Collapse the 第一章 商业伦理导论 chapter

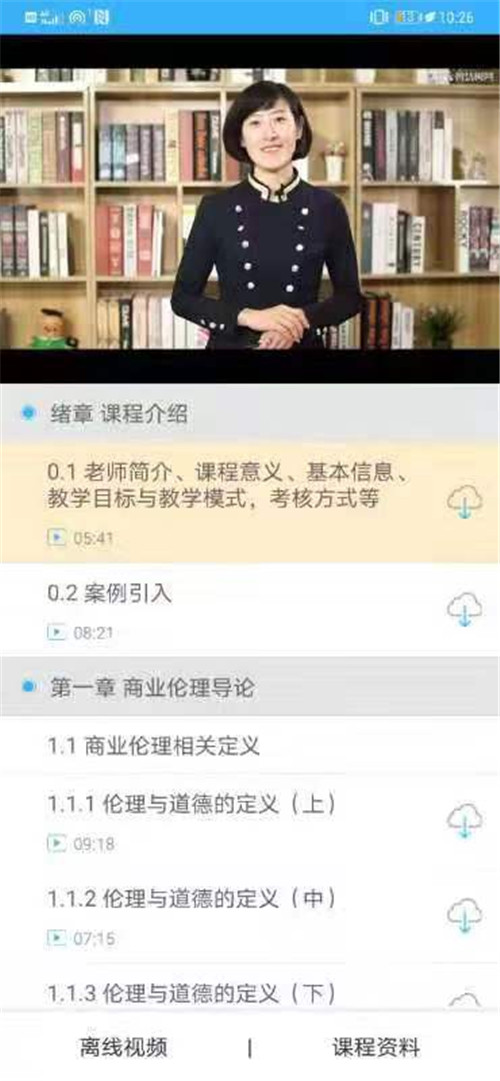(250, 687)
